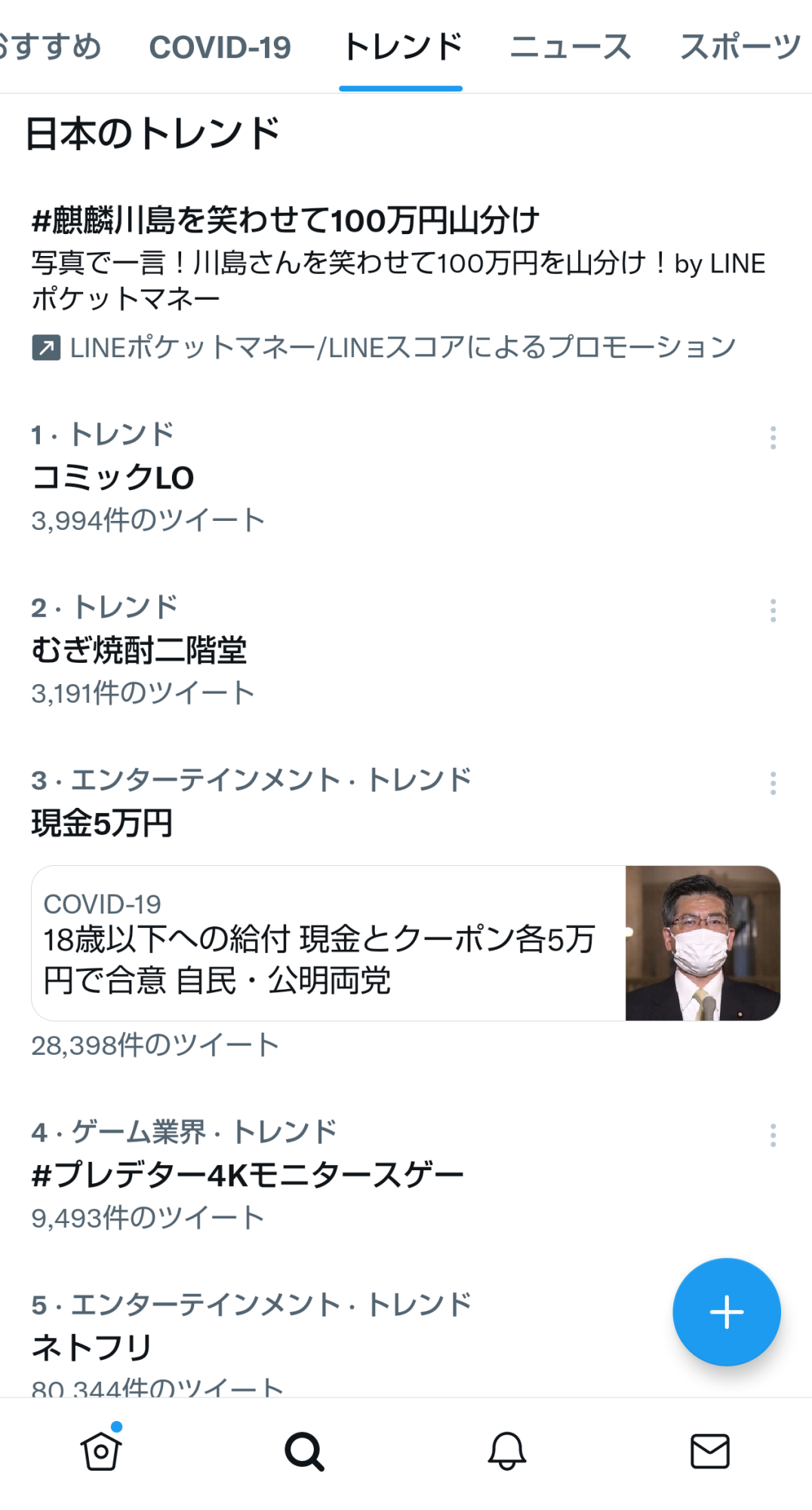
Task: Compose a new tweet
Action: [x=726, y=1311]
